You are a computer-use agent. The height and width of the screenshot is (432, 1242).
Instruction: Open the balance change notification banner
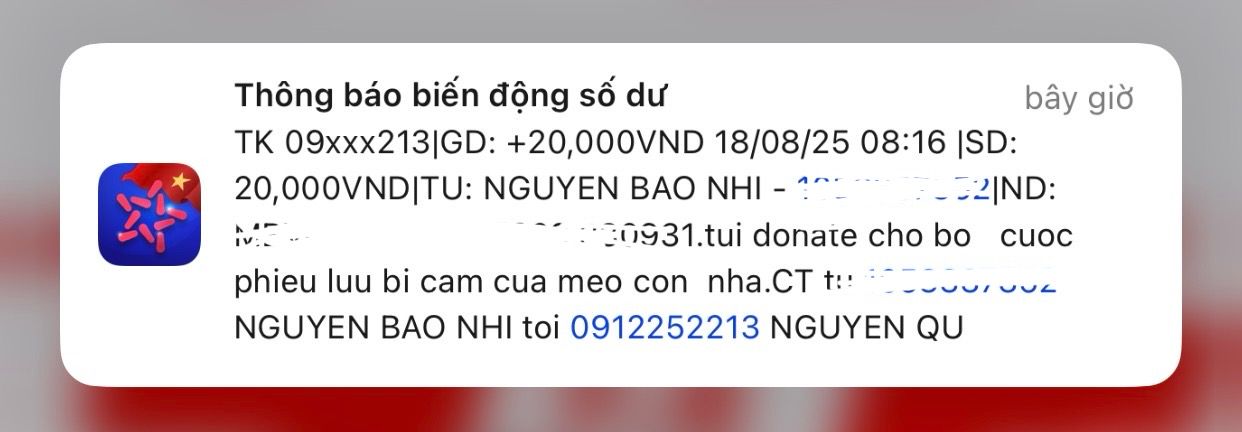click(x=620, y=215)
